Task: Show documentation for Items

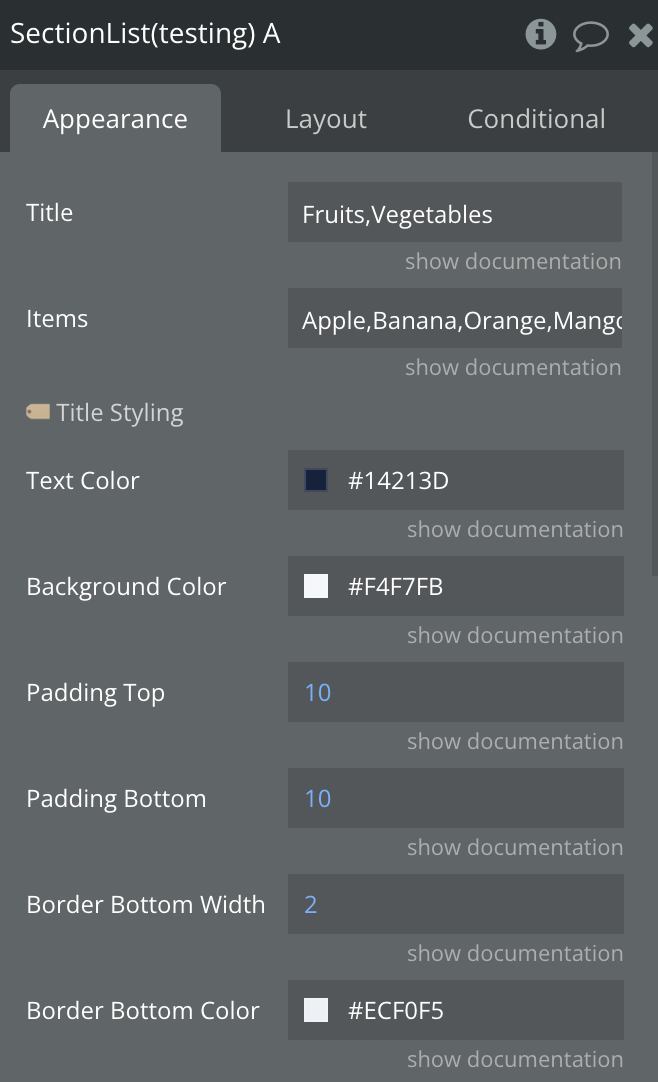Action: [513, 368]
